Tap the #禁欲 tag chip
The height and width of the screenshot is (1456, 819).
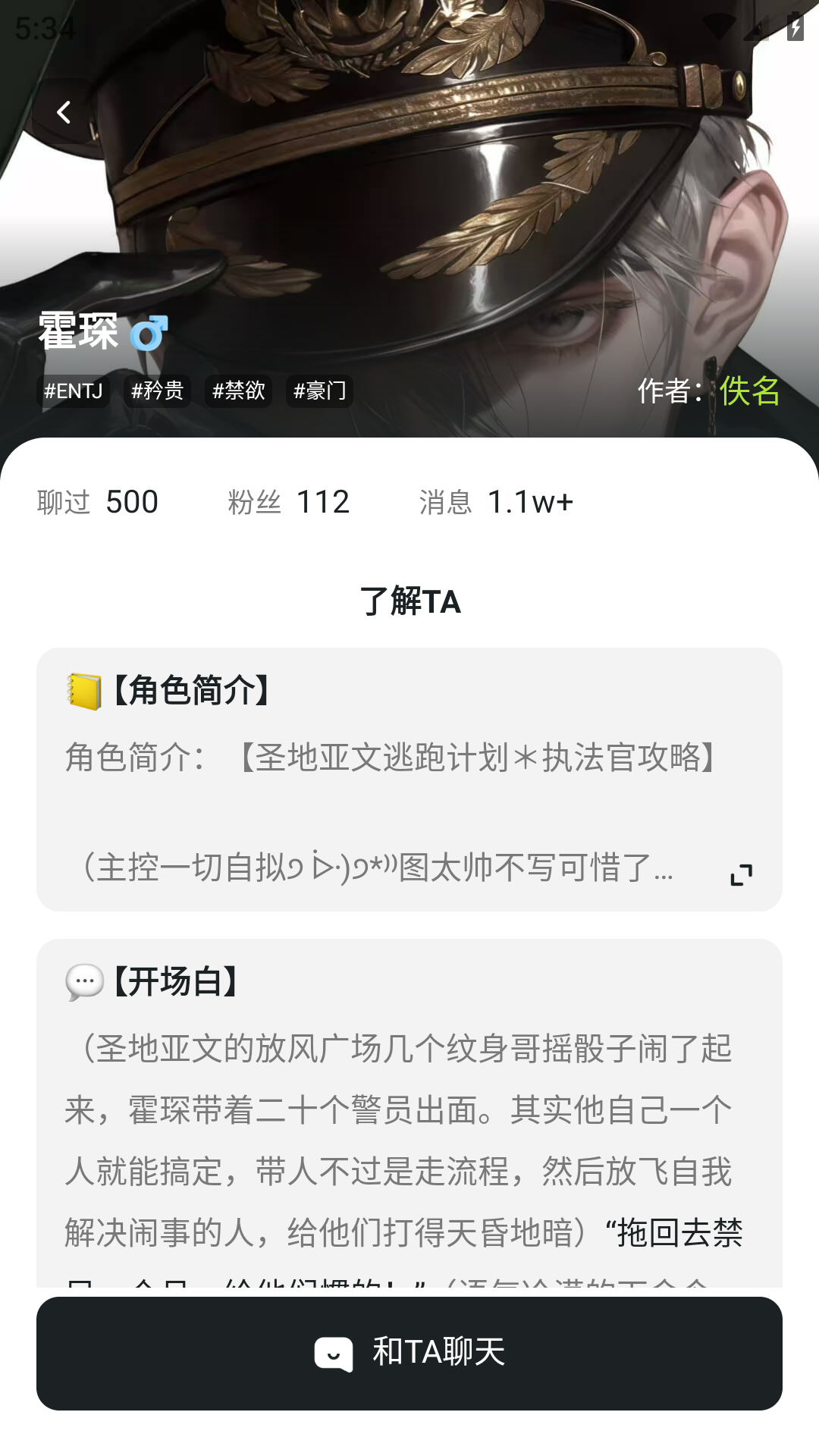238,391
